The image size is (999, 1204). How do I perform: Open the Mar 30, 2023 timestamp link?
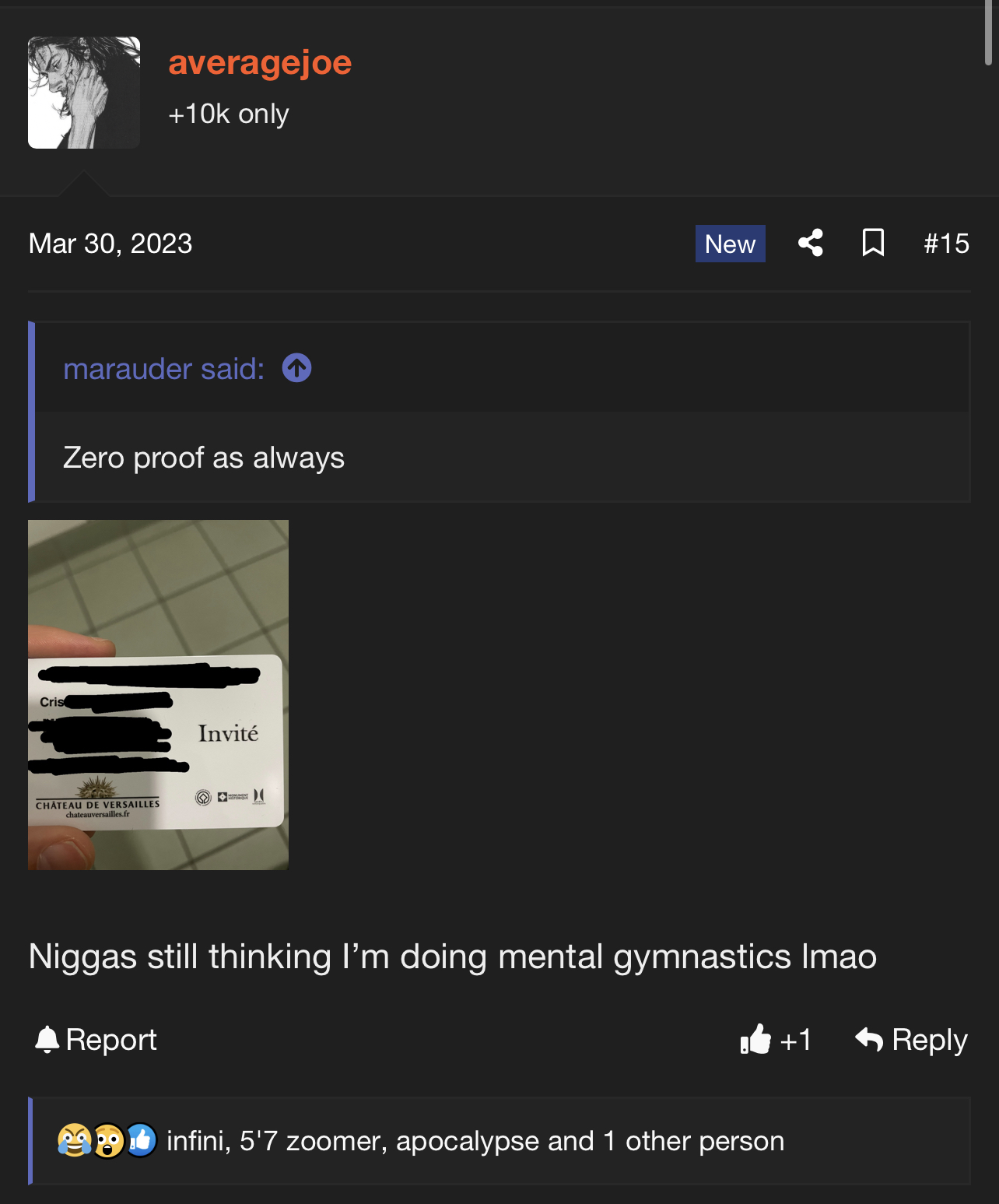click(110, 244)
